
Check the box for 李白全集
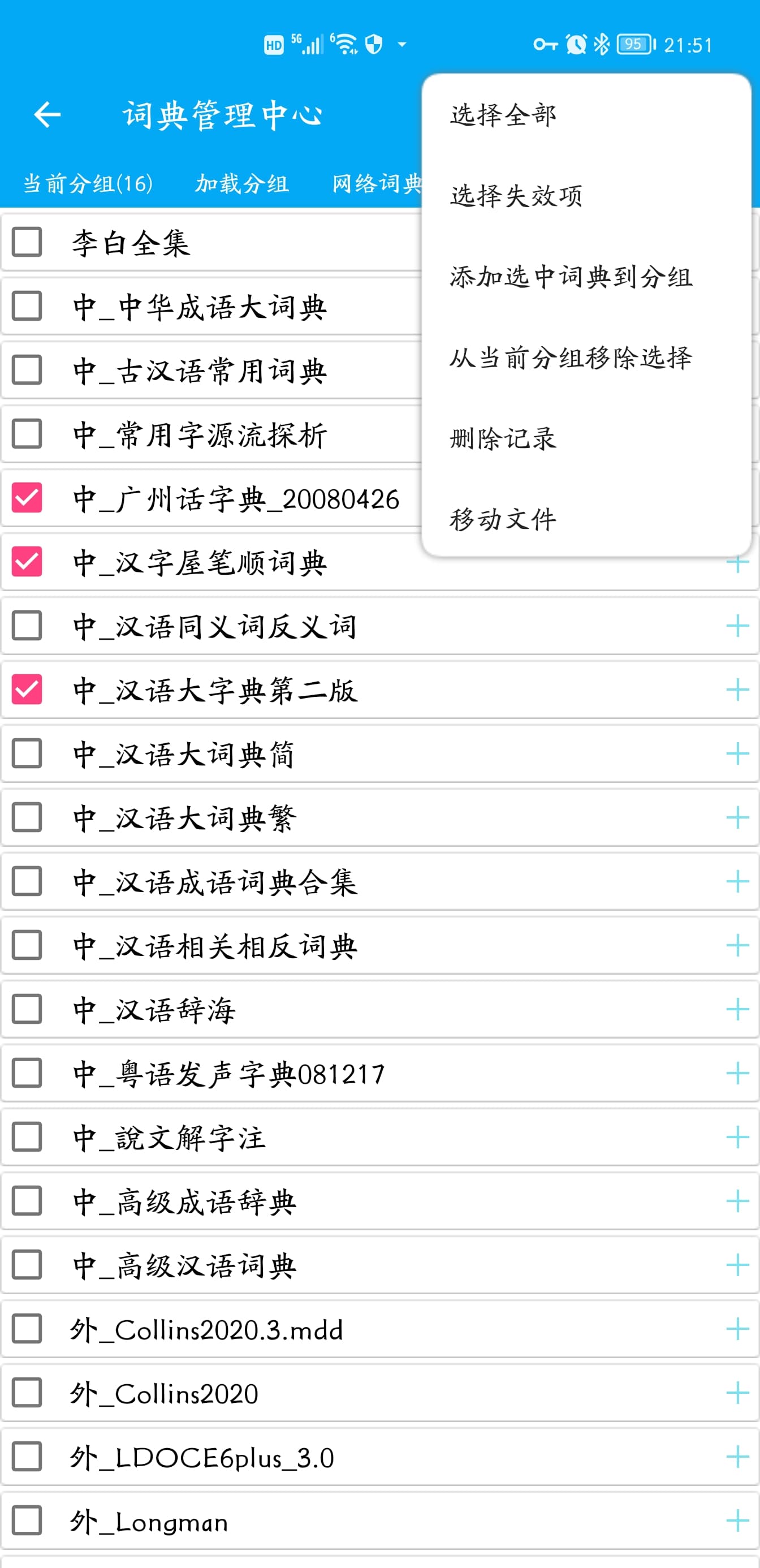click(x=27, y=242)
